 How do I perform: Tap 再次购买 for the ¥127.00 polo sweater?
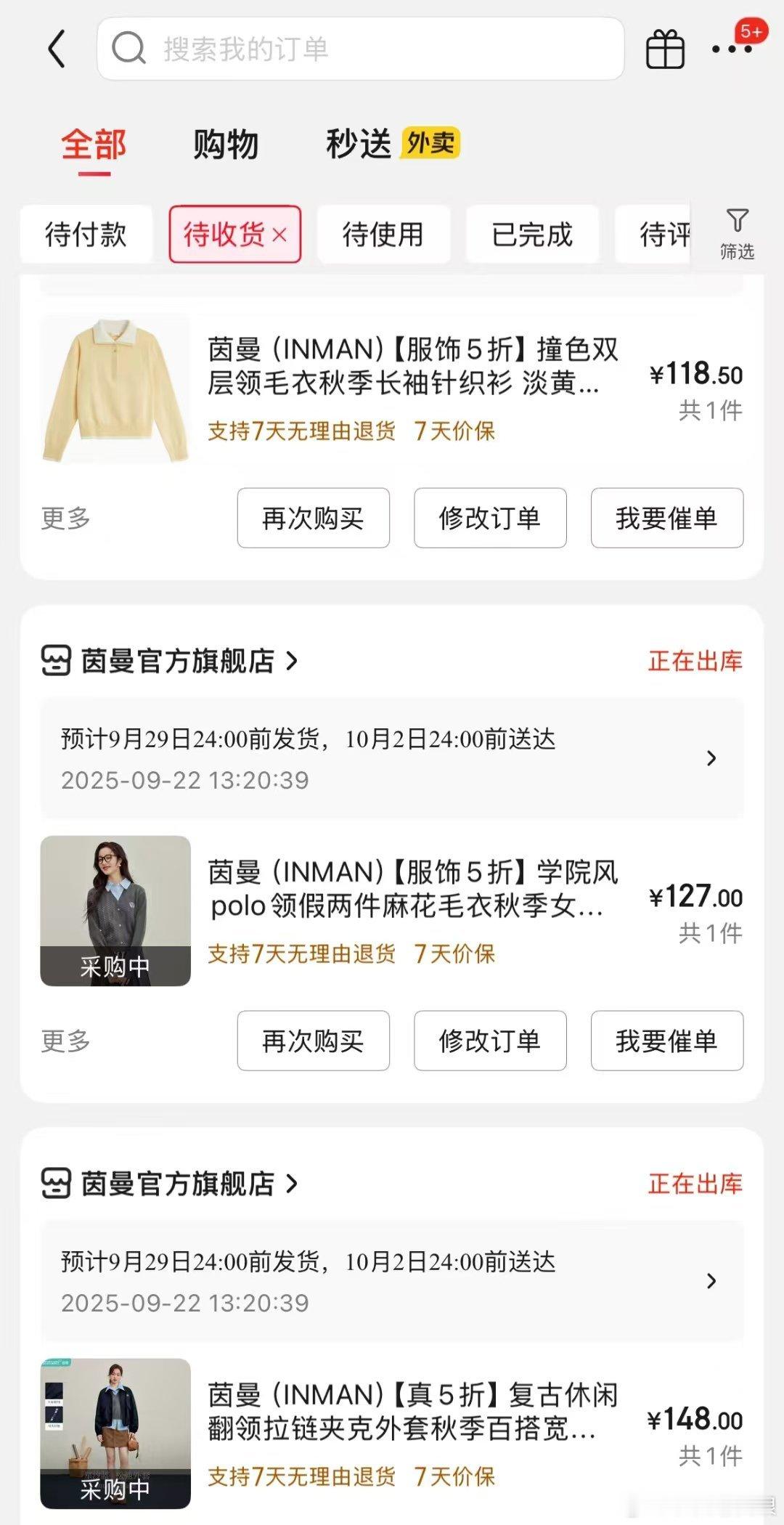313,1041
